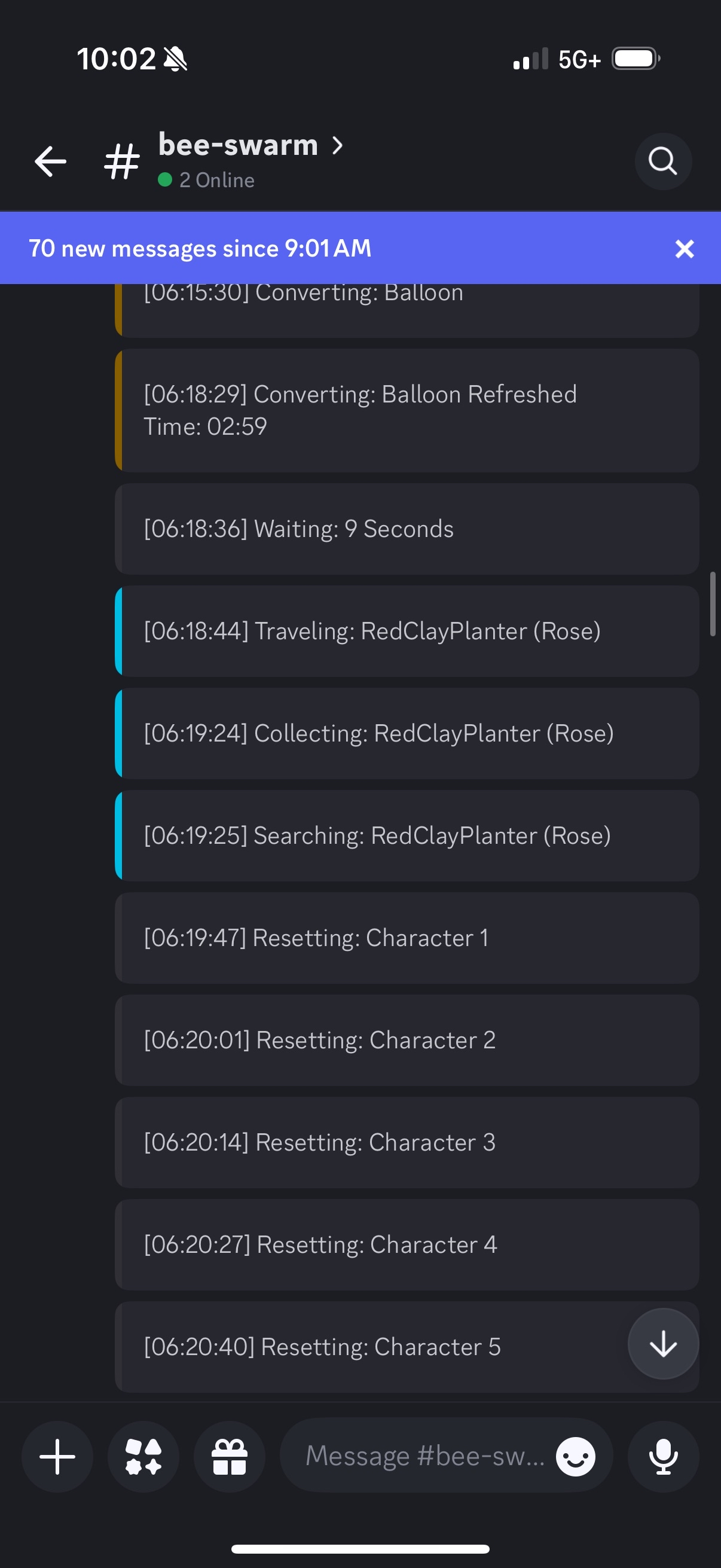Start a voice message with microphone
The image size is (721, 1568).
[663, 1457]
